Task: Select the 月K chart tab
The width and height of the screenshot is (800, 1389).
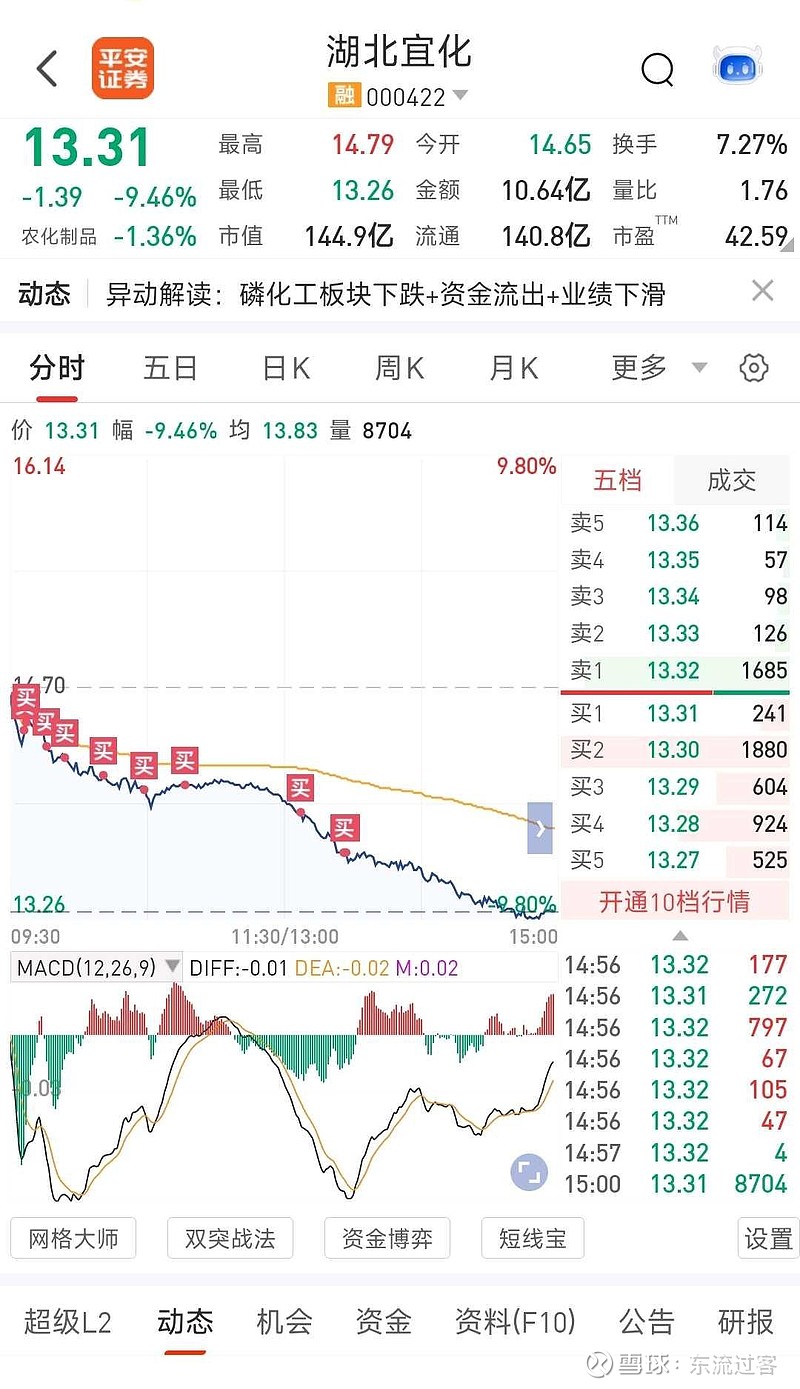Action: pyautogui.click(x=514, y=368)
